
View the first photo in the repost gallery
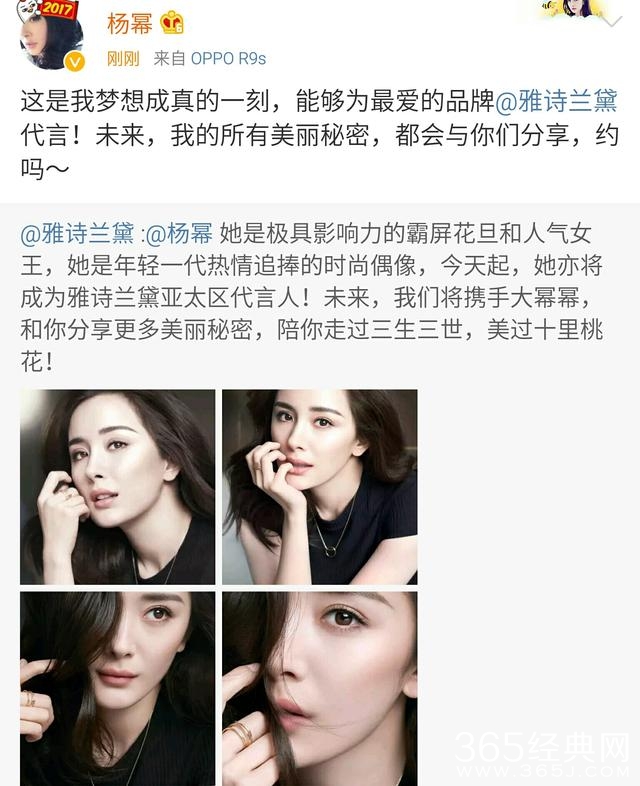pyautogui.click(x=118, y=487)
